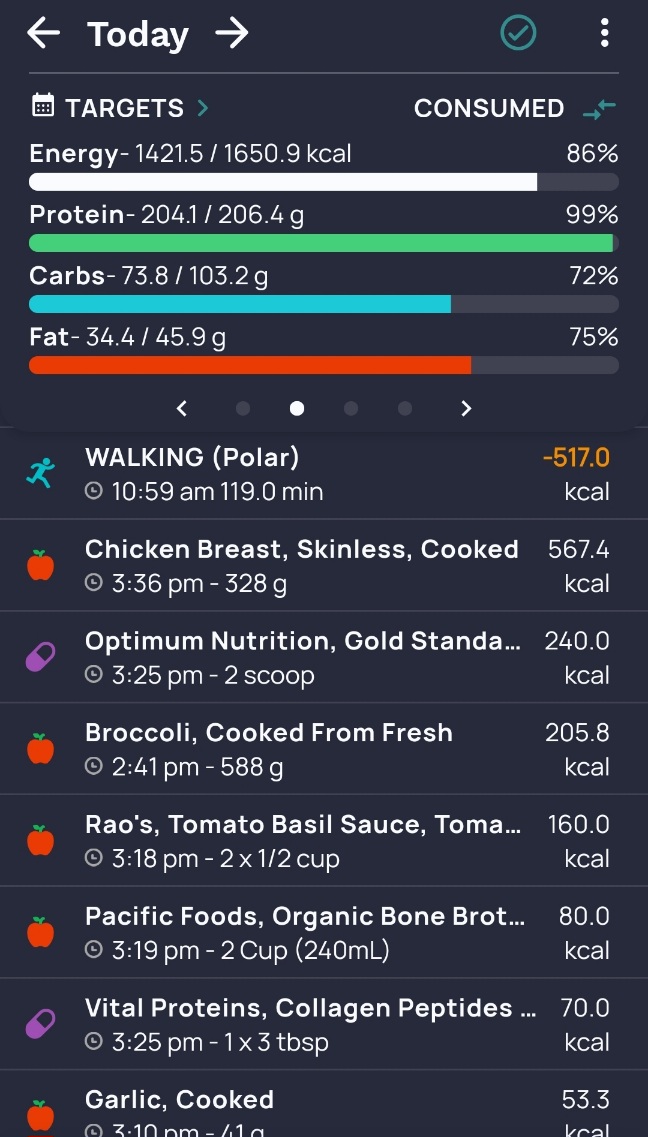The image size is (648, 1137).
Task: Go to the previous day with the left arrow
Action: [x=43, y=33]
